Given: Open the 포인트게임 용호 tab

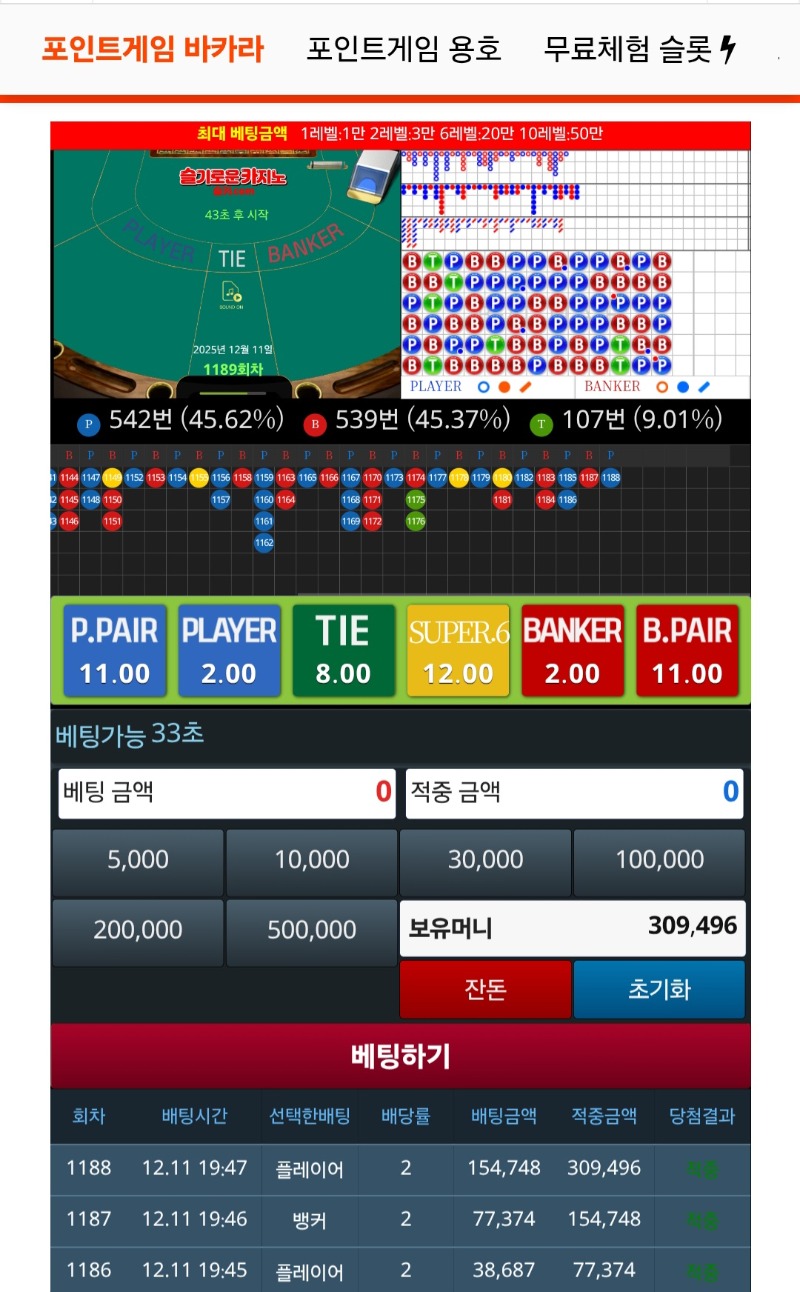Looking at the screenshot, I should pos(403,48).
